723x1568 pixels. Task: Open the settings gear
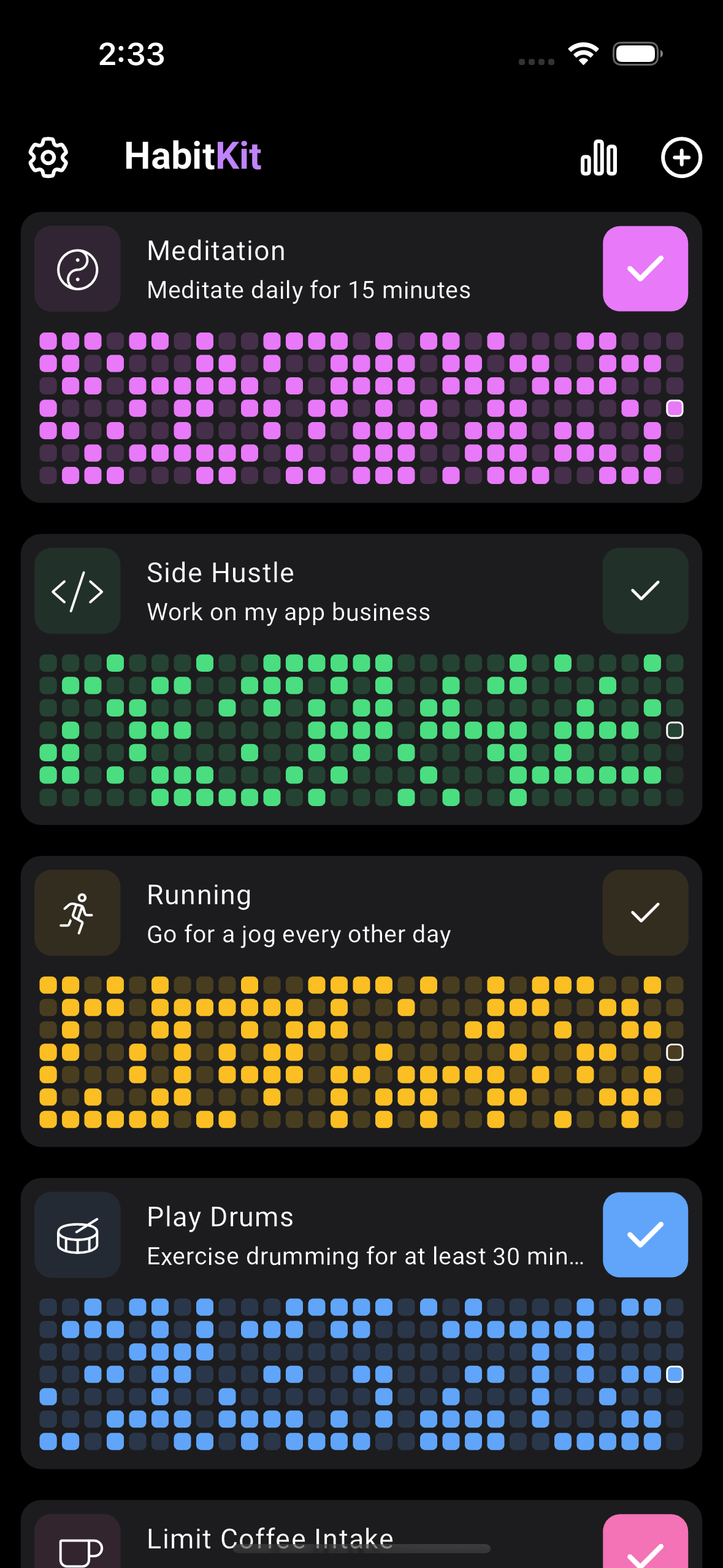(x=48, y=157)
